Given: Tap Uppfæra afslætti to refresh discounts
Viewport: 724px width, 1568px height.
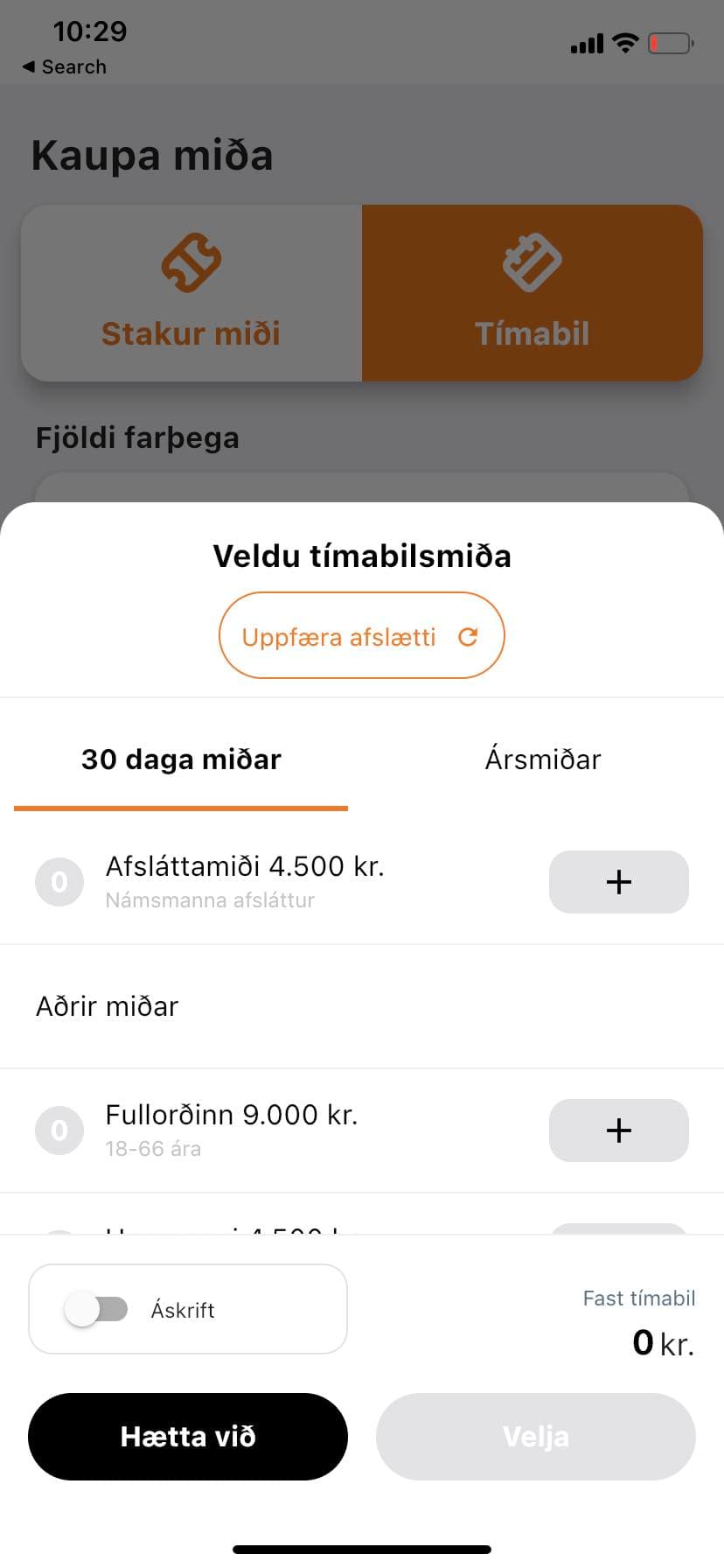Looking at the screenshot, I should click(x=361, y=635).
